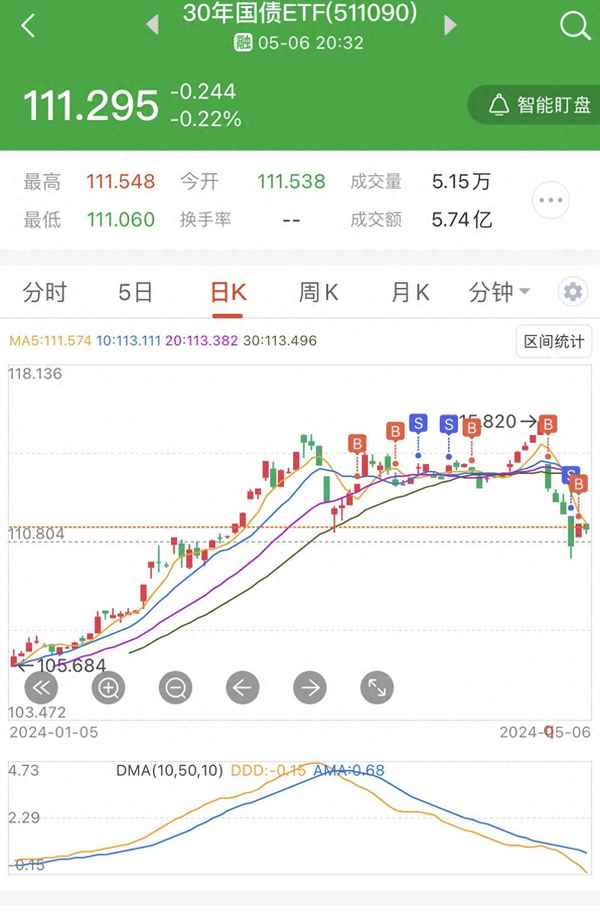Switch to the previous stock
This screenshot has width=600, height=921.
152,25
